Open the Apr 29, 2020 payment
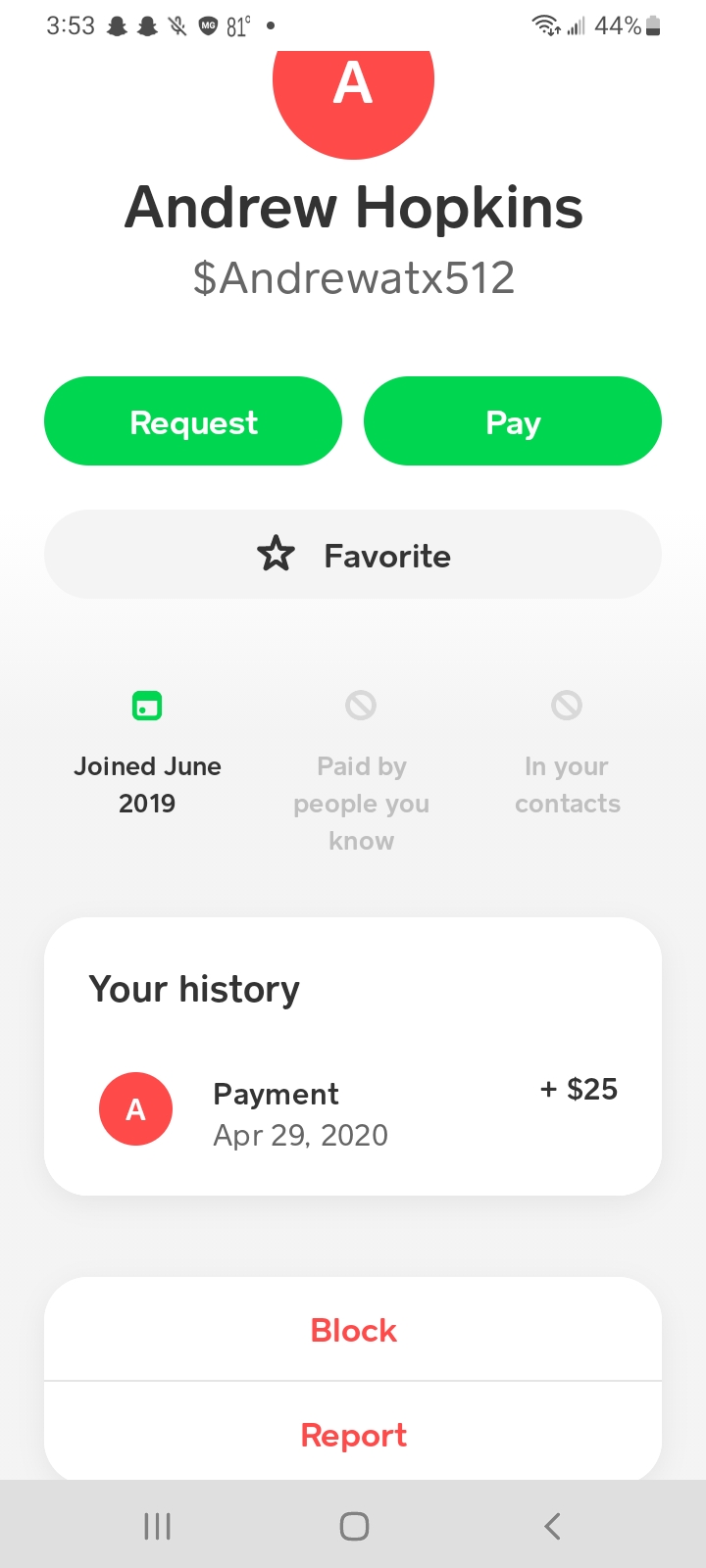 tap(353, 1112)
